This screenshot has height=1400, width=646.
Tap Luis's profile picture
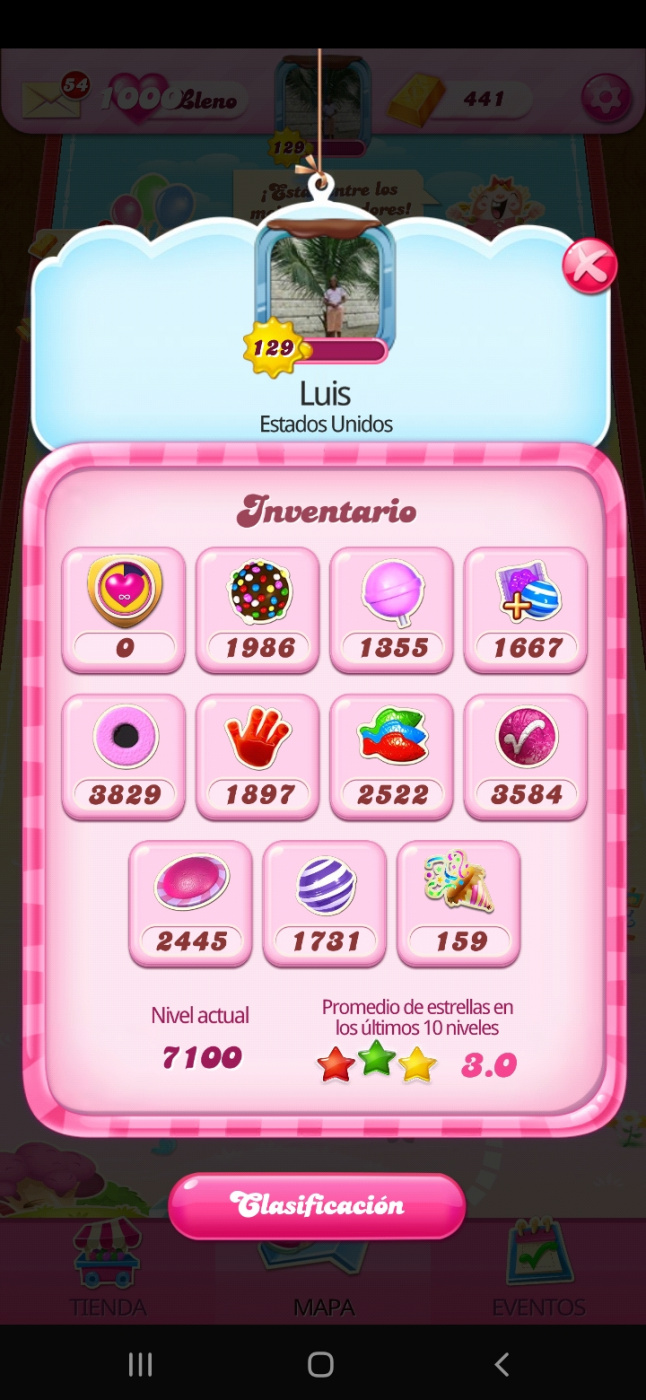[325, 281]
